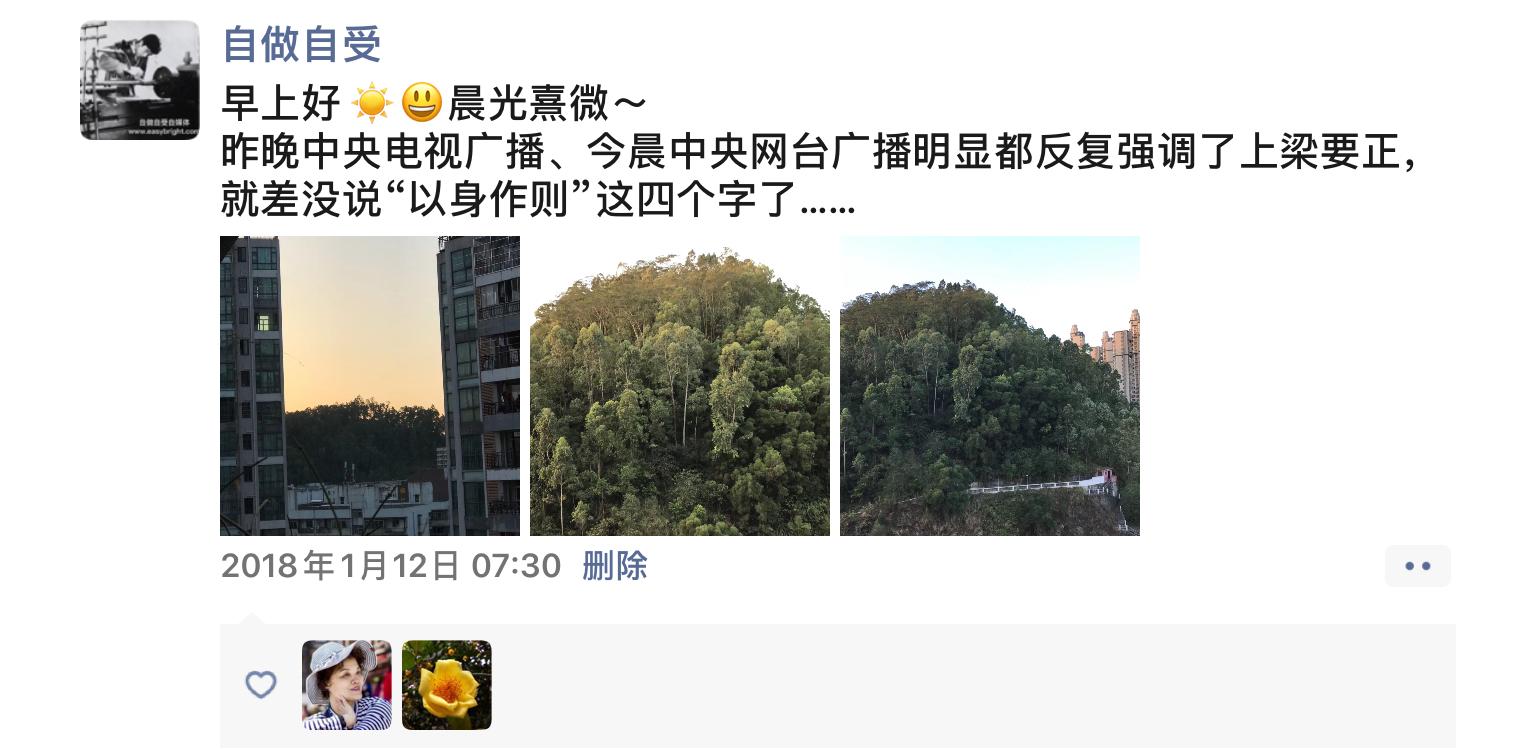Open the hill photo with distant towers
Screen dimensions: 1536x750
pos(990,386)
